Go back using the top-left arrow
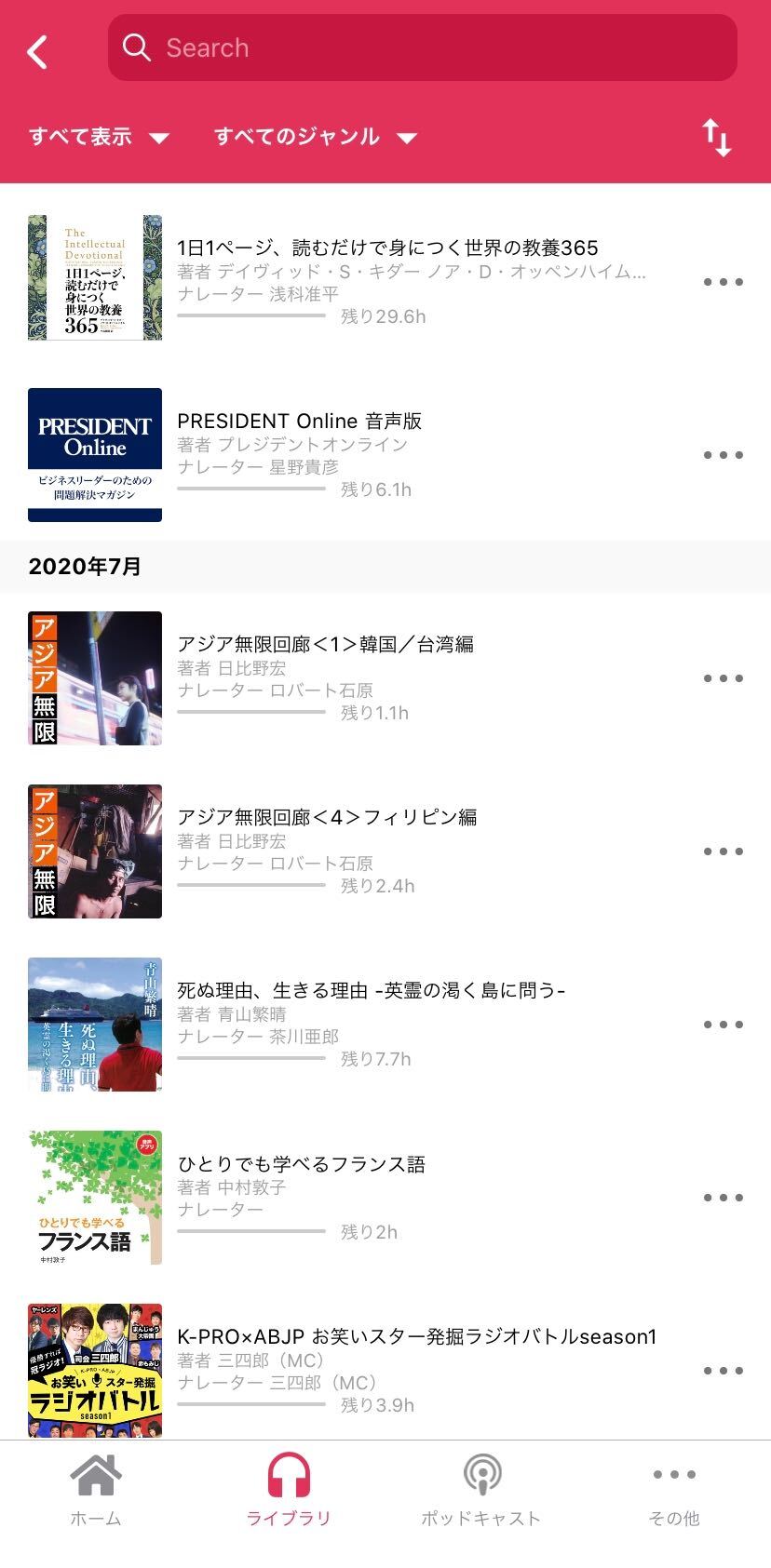 click(x=37, y=51)
